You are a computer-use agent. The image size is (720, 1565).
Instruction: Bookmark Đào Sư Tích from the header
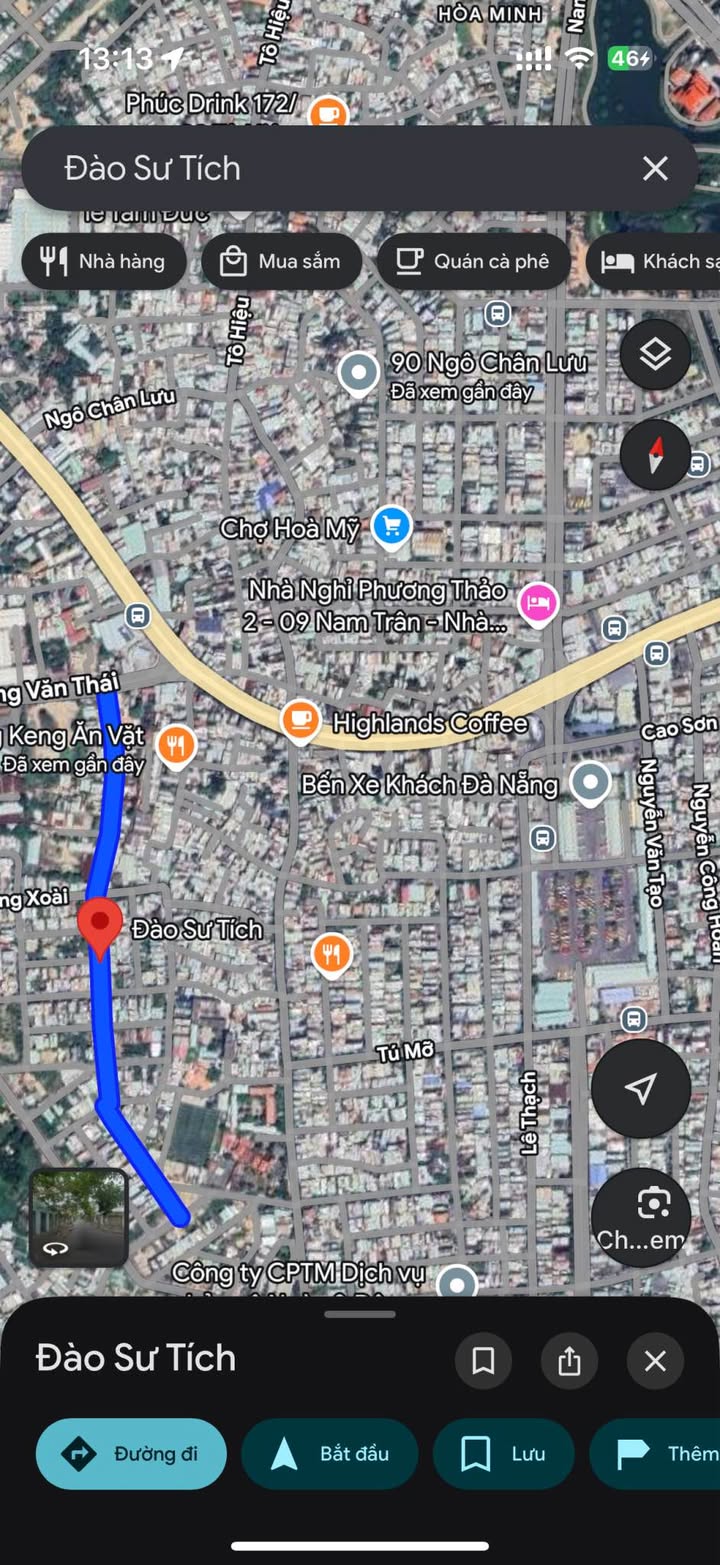coord(483,1360)
